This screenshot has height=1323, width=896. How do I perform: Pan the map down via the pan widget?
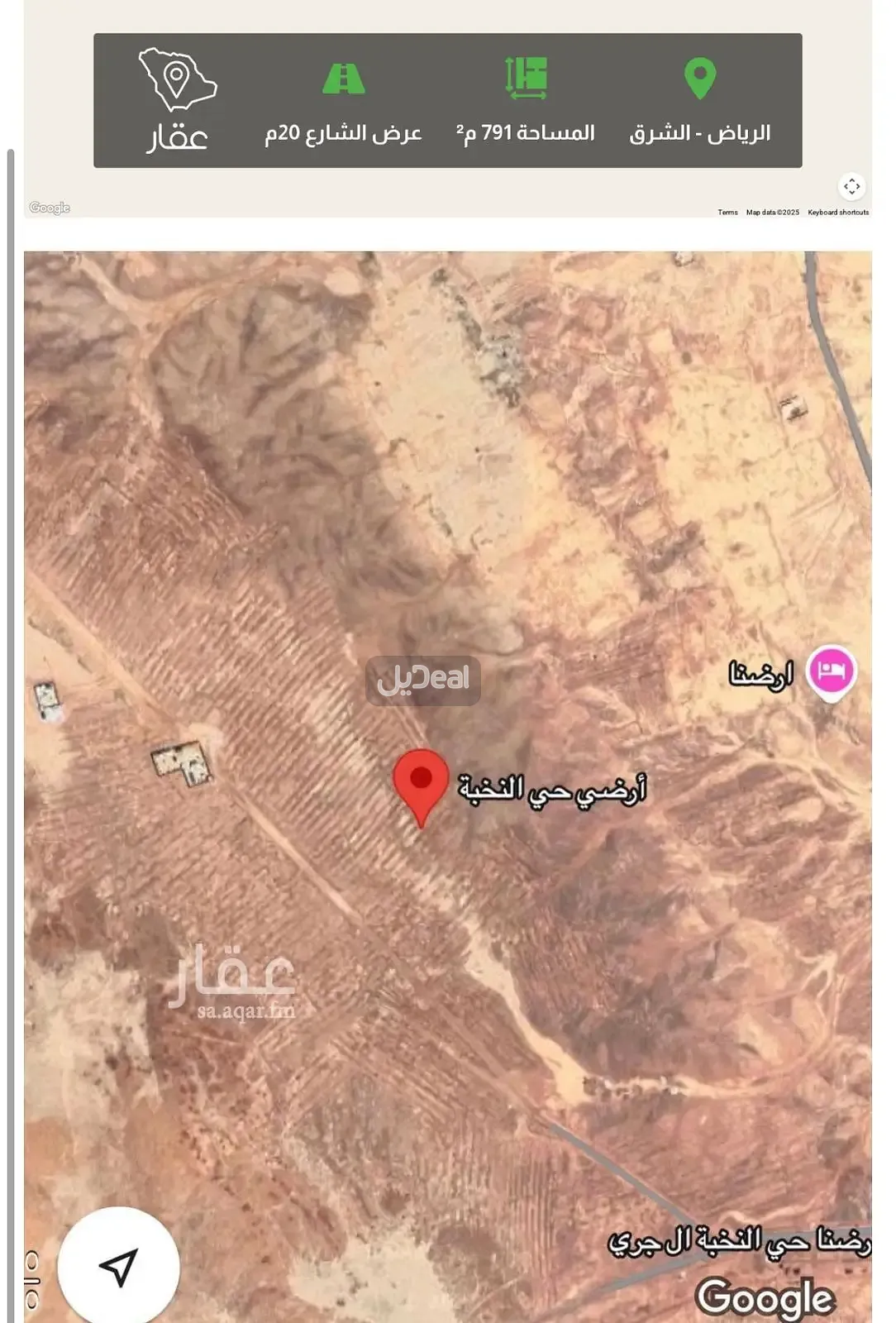[852, 192]
